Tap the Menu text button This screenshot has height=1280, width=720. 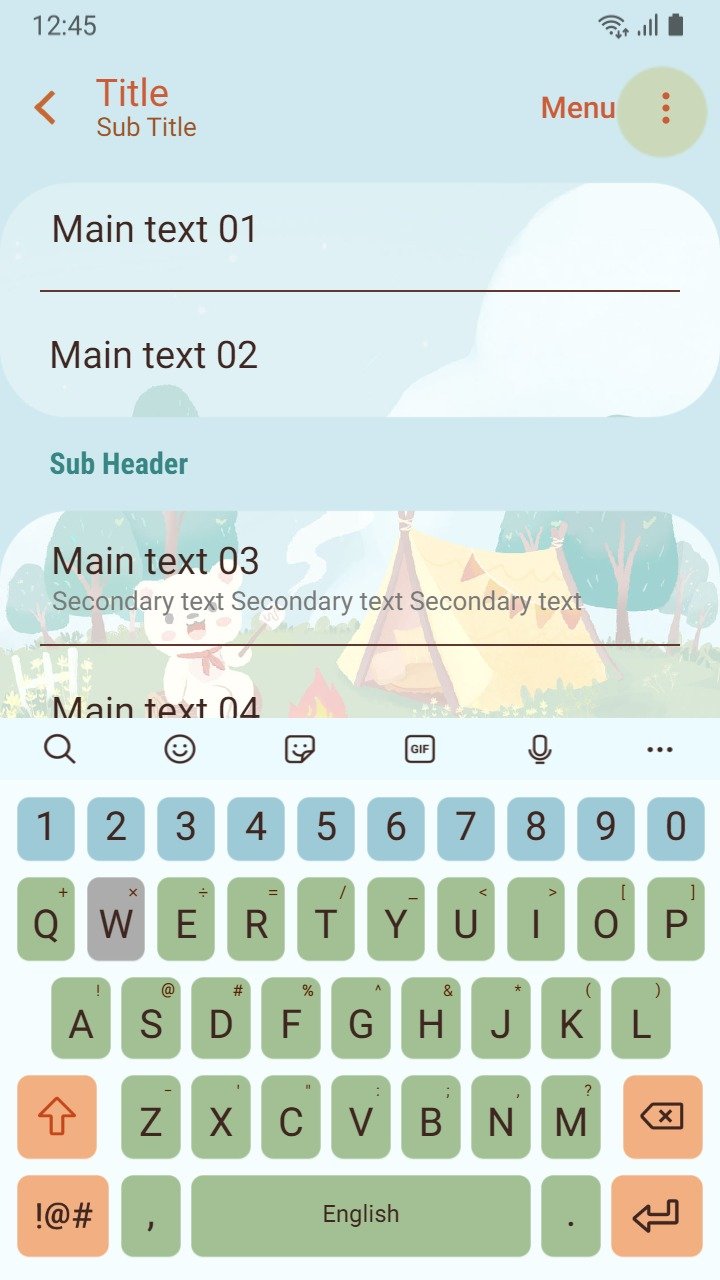pyautogui.click(x=578, y=108)
